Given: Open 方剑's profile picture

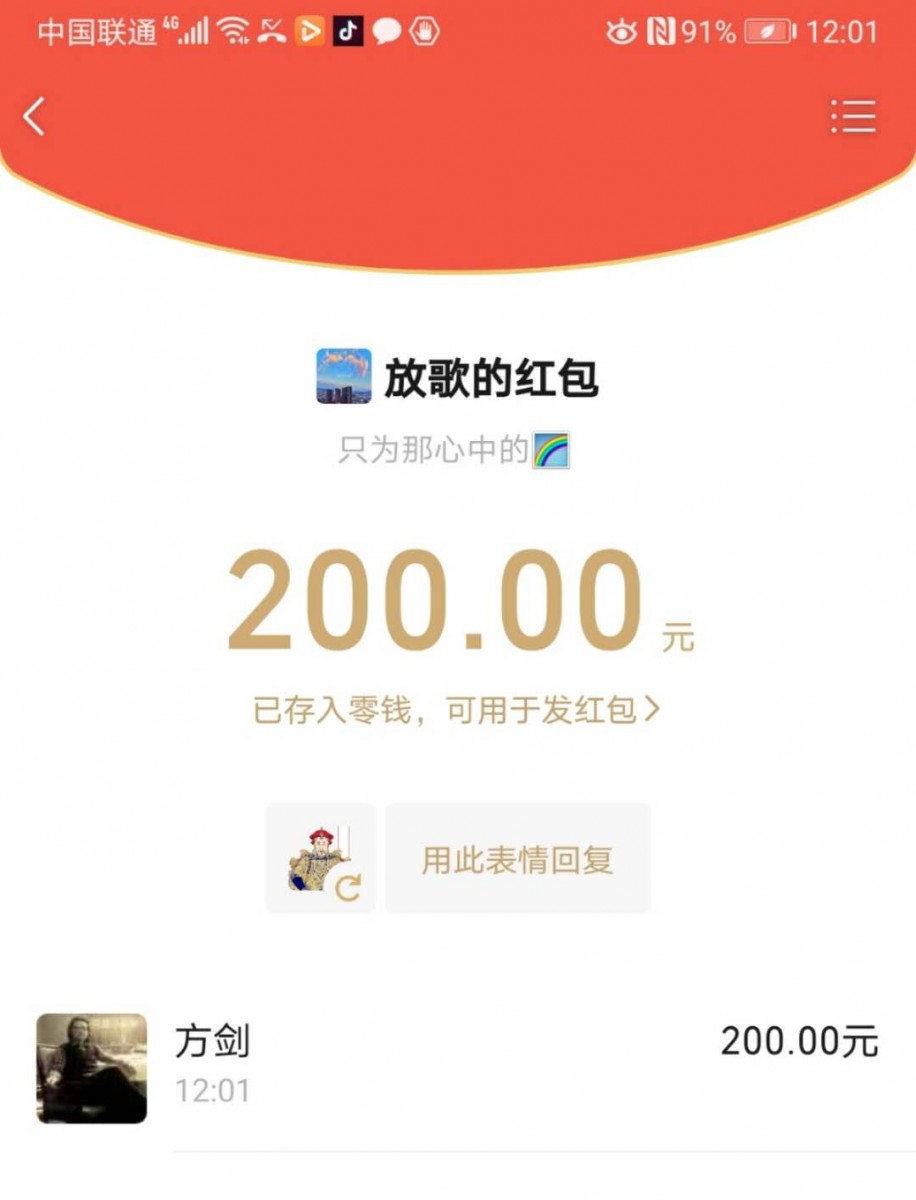Looking at the screenshot, I should pyautogui.click(x=92, y=1068).
